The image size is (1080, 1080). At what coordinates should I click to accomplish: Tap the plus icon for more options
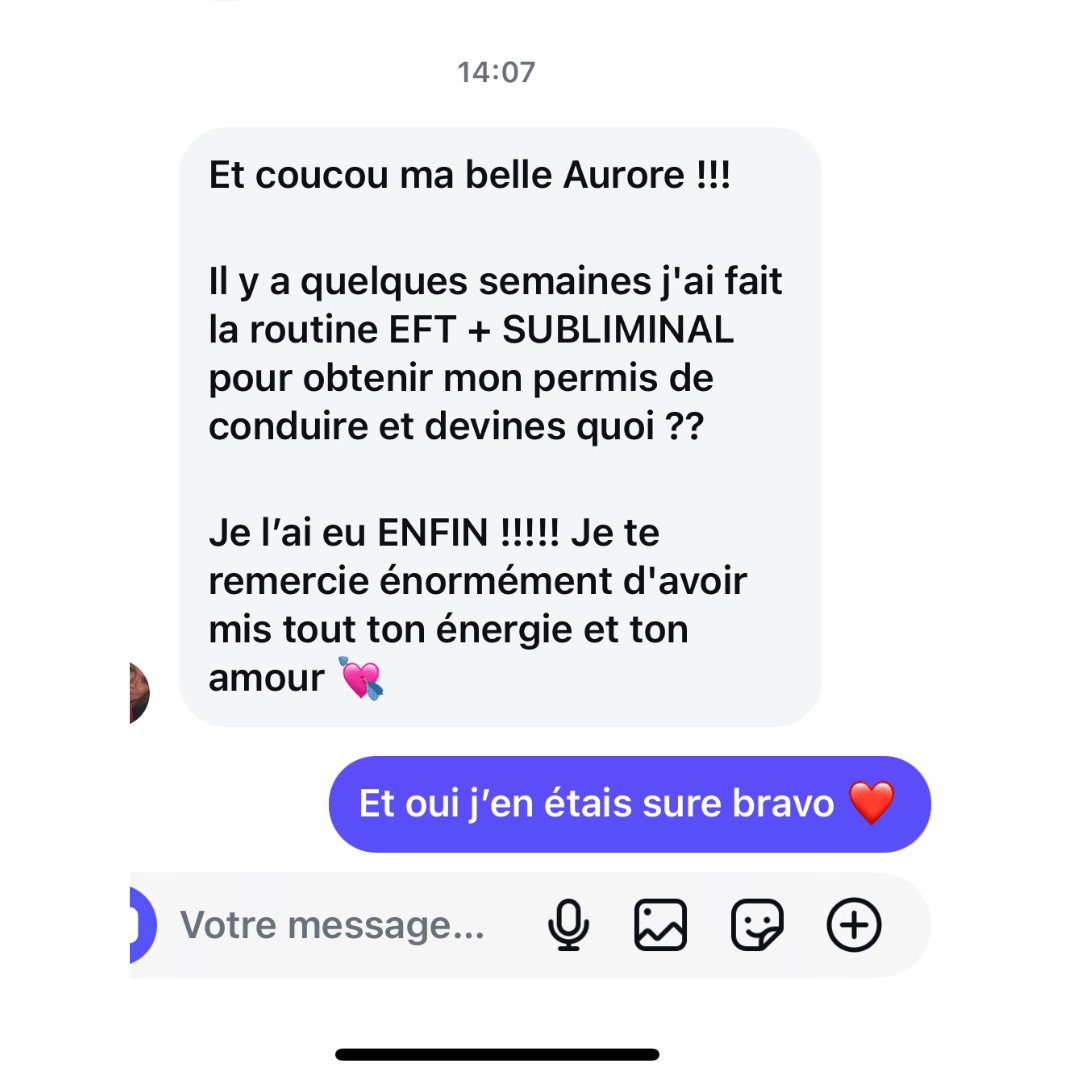pyautogui.click(x=854, y=926)
